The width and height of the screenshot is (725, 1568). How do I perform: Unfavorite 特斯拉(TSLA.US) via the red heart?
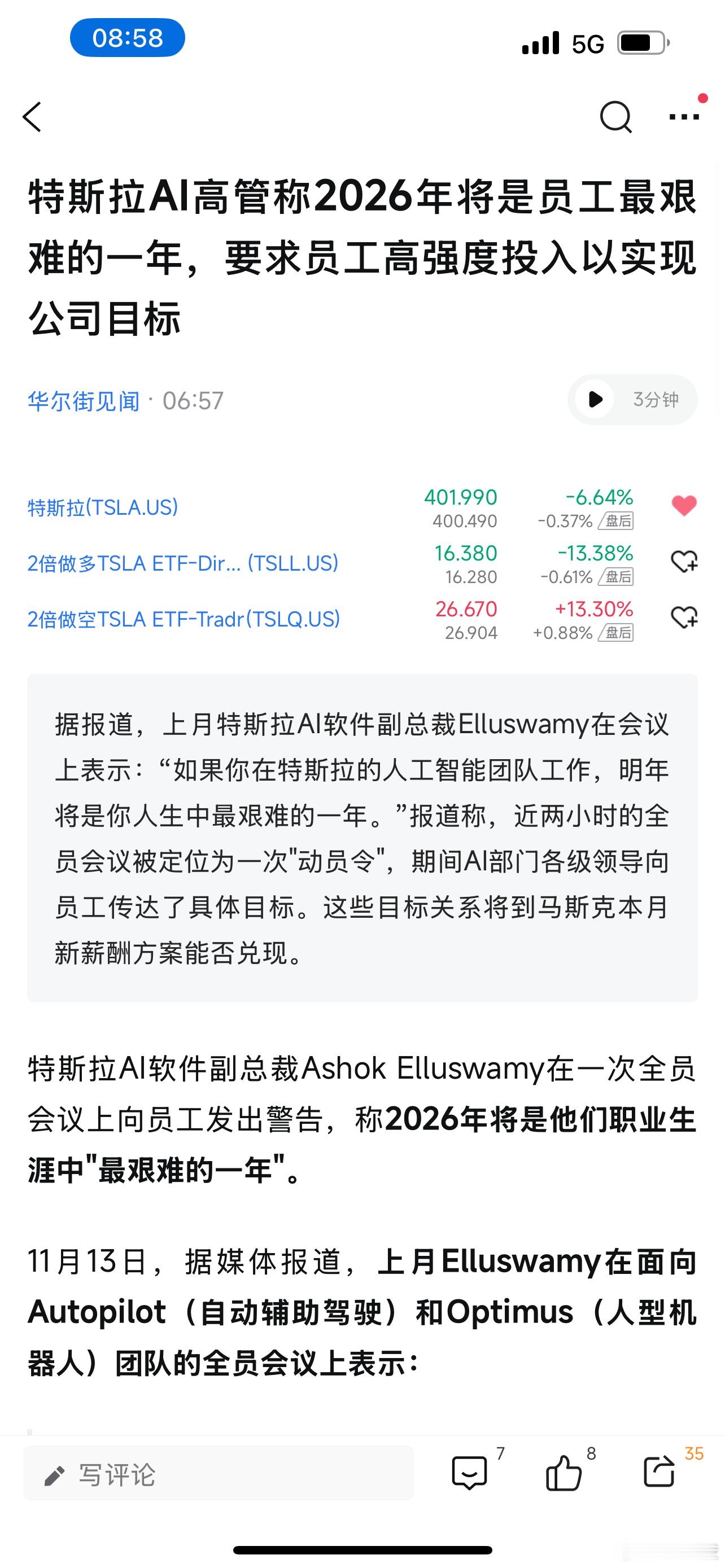point(684,506)
